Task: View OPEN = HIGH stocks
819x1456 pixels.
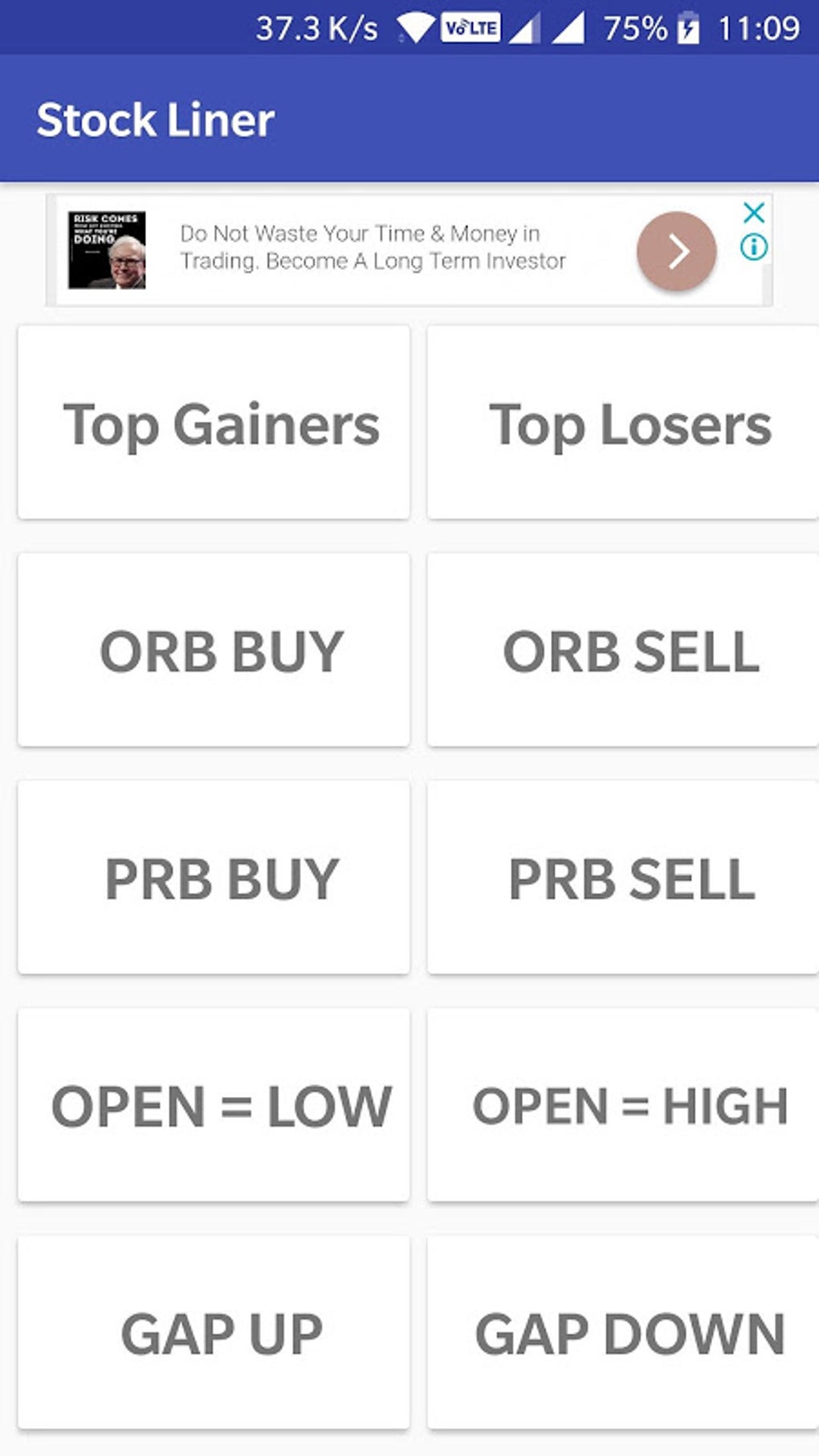Action: [623, 1105]
